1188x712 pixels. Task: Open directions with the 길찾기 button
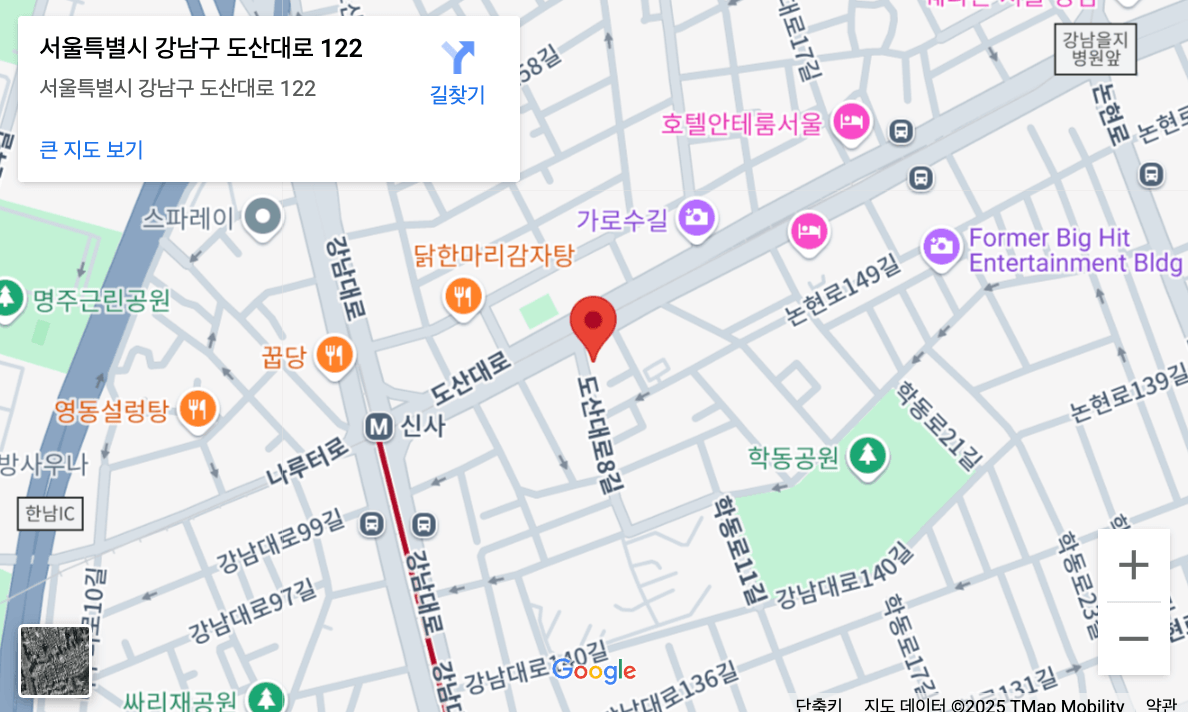pos(457,72)
